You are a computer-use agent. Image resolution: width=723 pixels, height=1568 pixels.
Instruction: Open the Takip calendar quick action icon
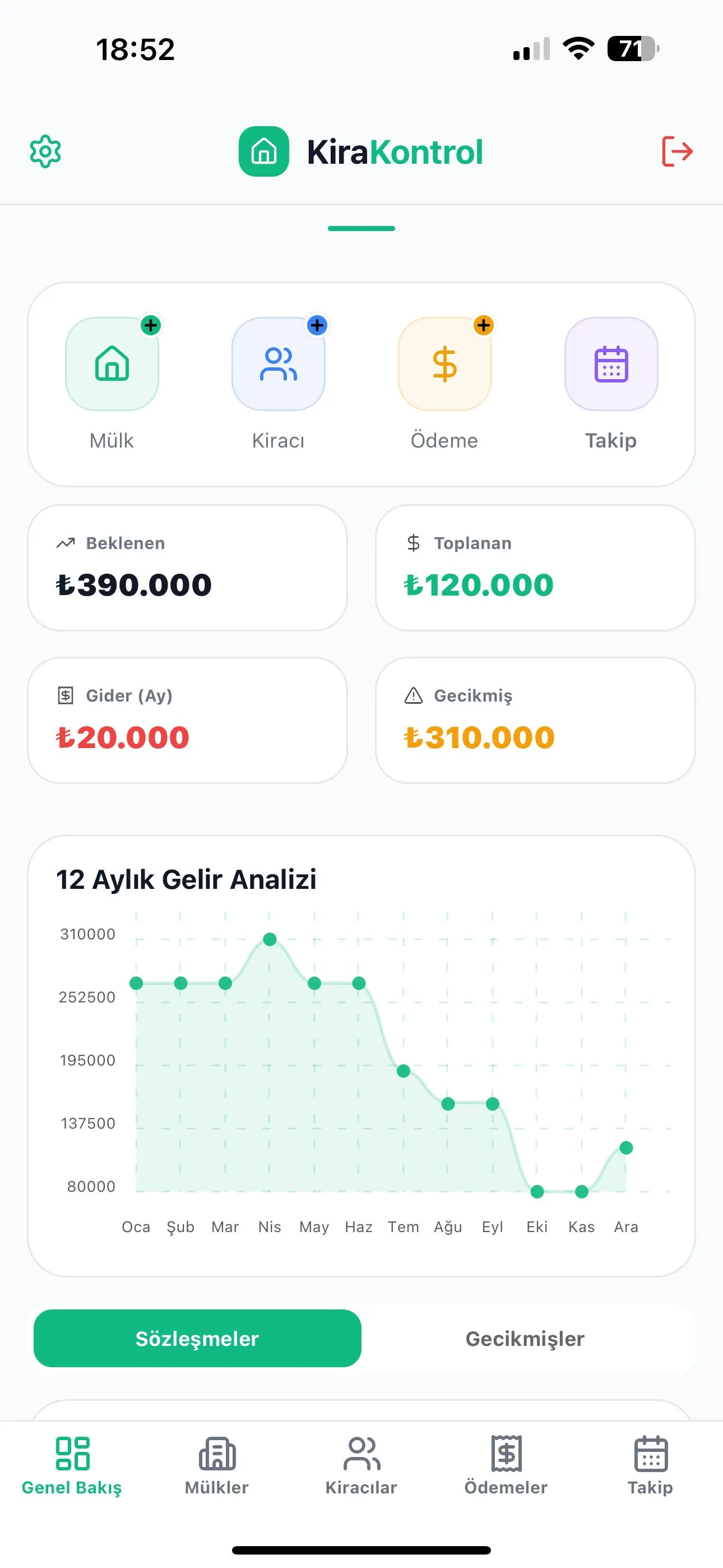611,364
